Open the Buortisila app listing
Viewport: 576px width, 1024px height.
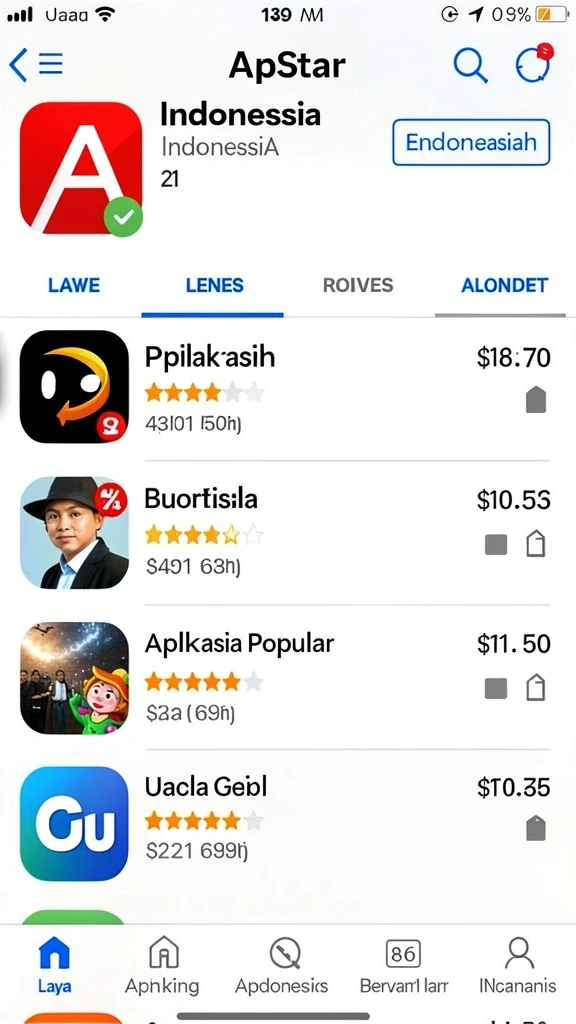(x=285, y=532)
